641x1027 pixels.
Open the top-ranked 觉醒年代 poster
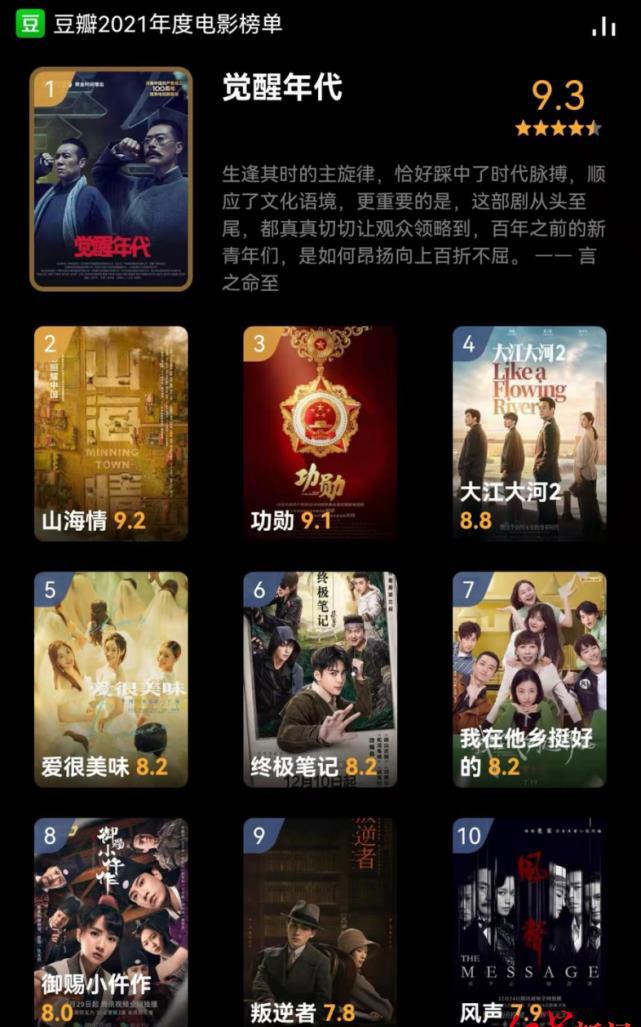point(111,179)
